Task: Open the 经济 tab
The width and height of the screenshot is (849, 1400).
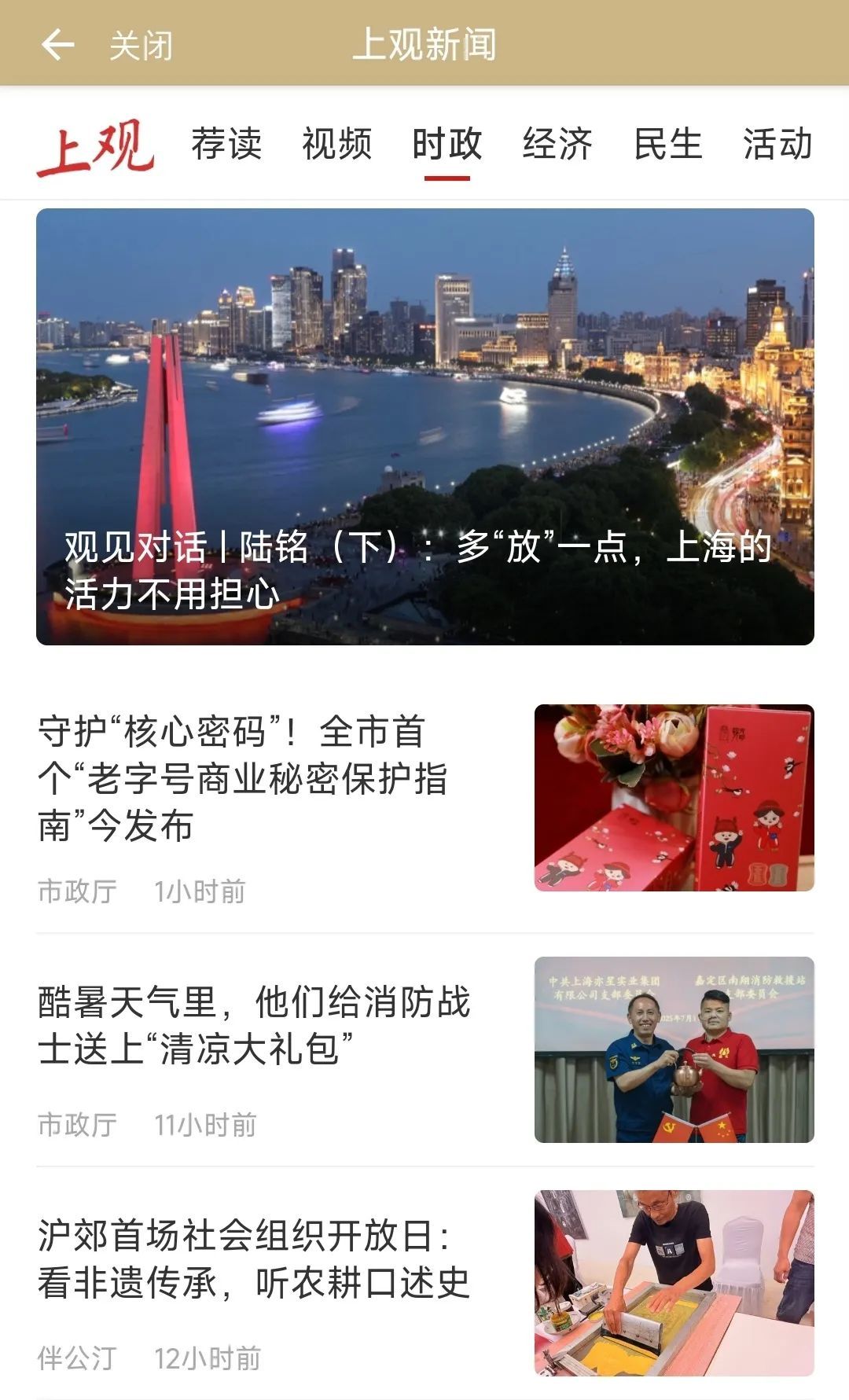Action: pyautogui.click(x=557, y=144)
